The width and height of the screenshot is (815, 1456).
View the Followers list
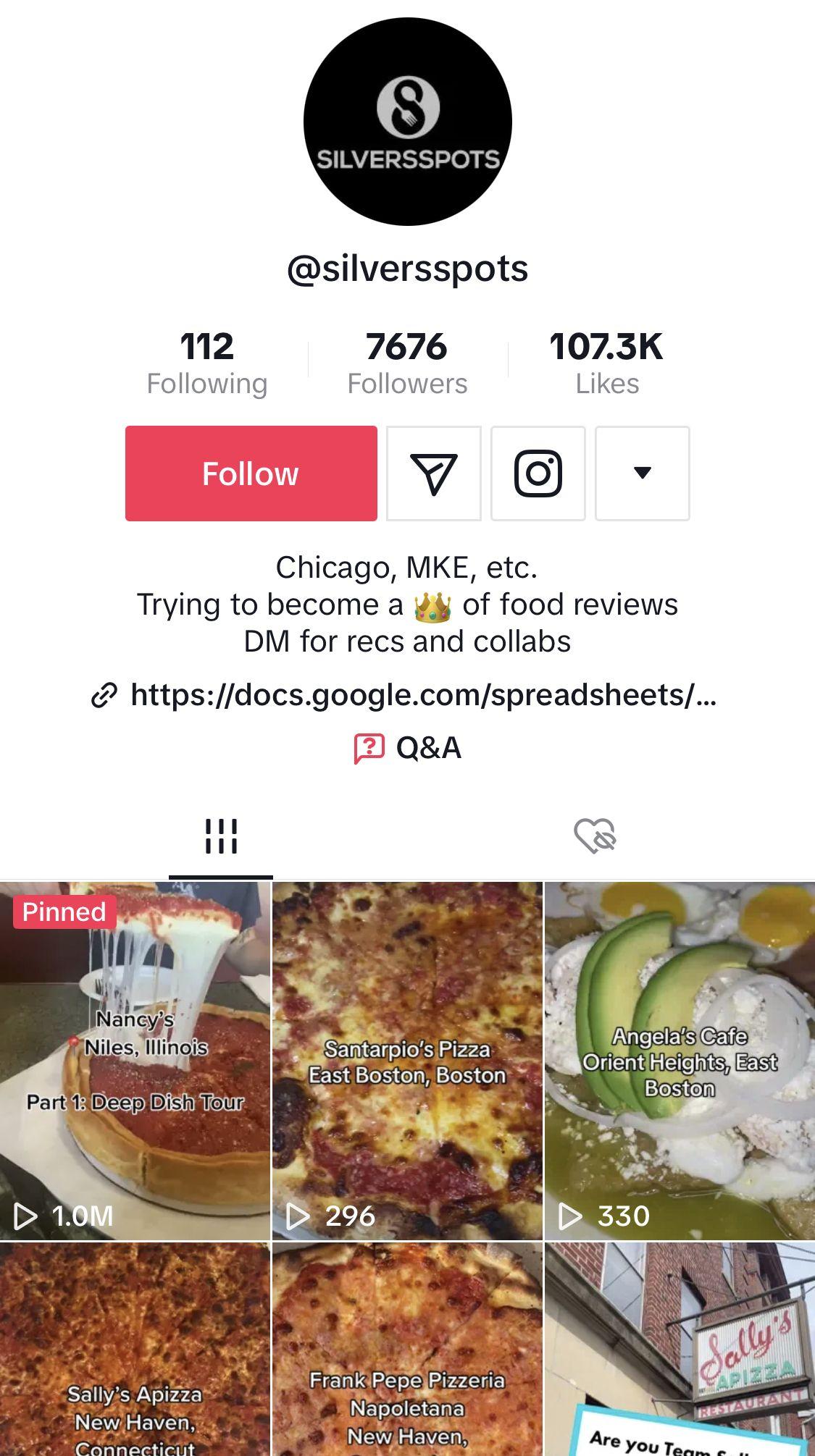(x=407, y=362)
